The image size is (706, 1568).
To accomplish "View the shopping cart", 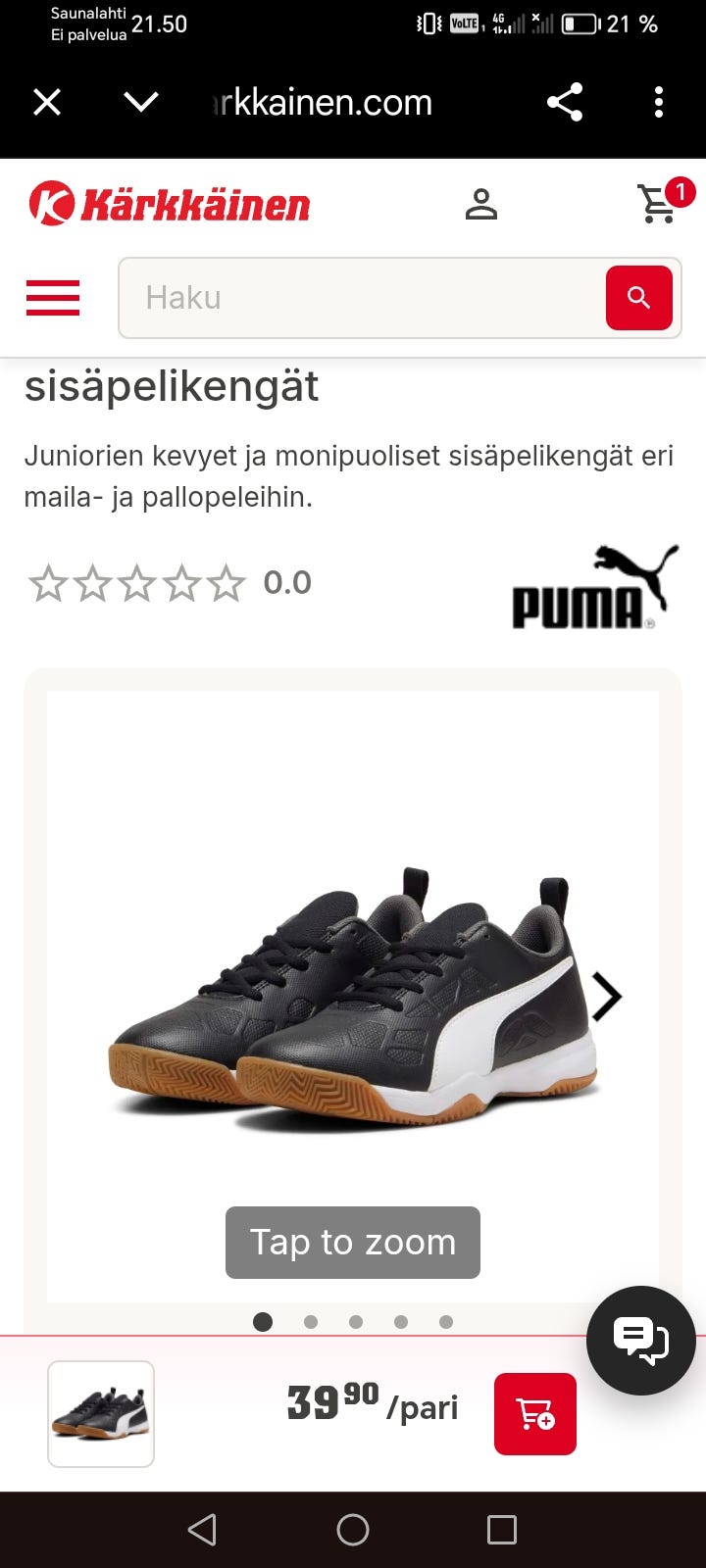I will pos(658,204).
